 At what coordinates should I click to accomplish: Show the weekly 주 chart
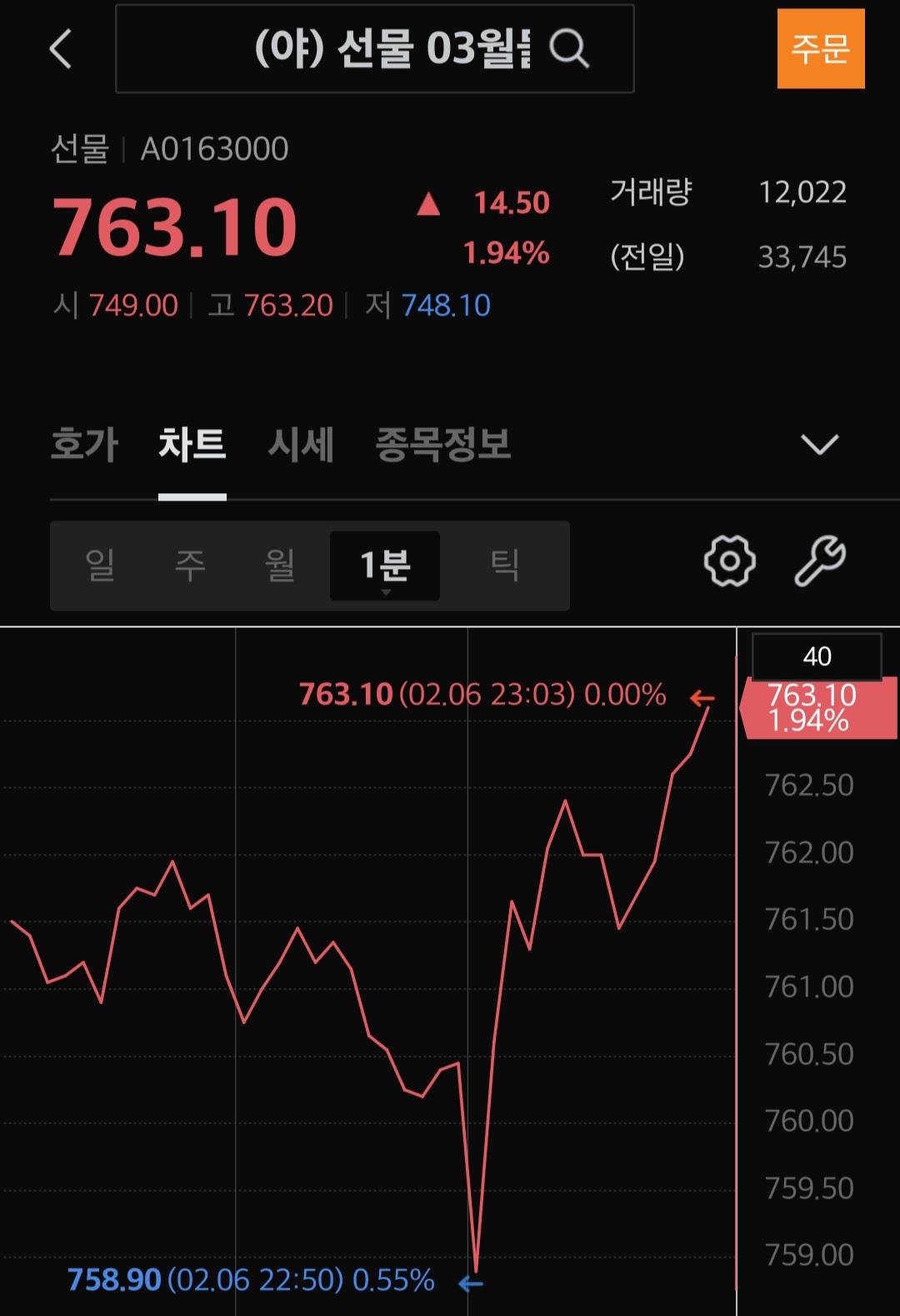[190, 566]
